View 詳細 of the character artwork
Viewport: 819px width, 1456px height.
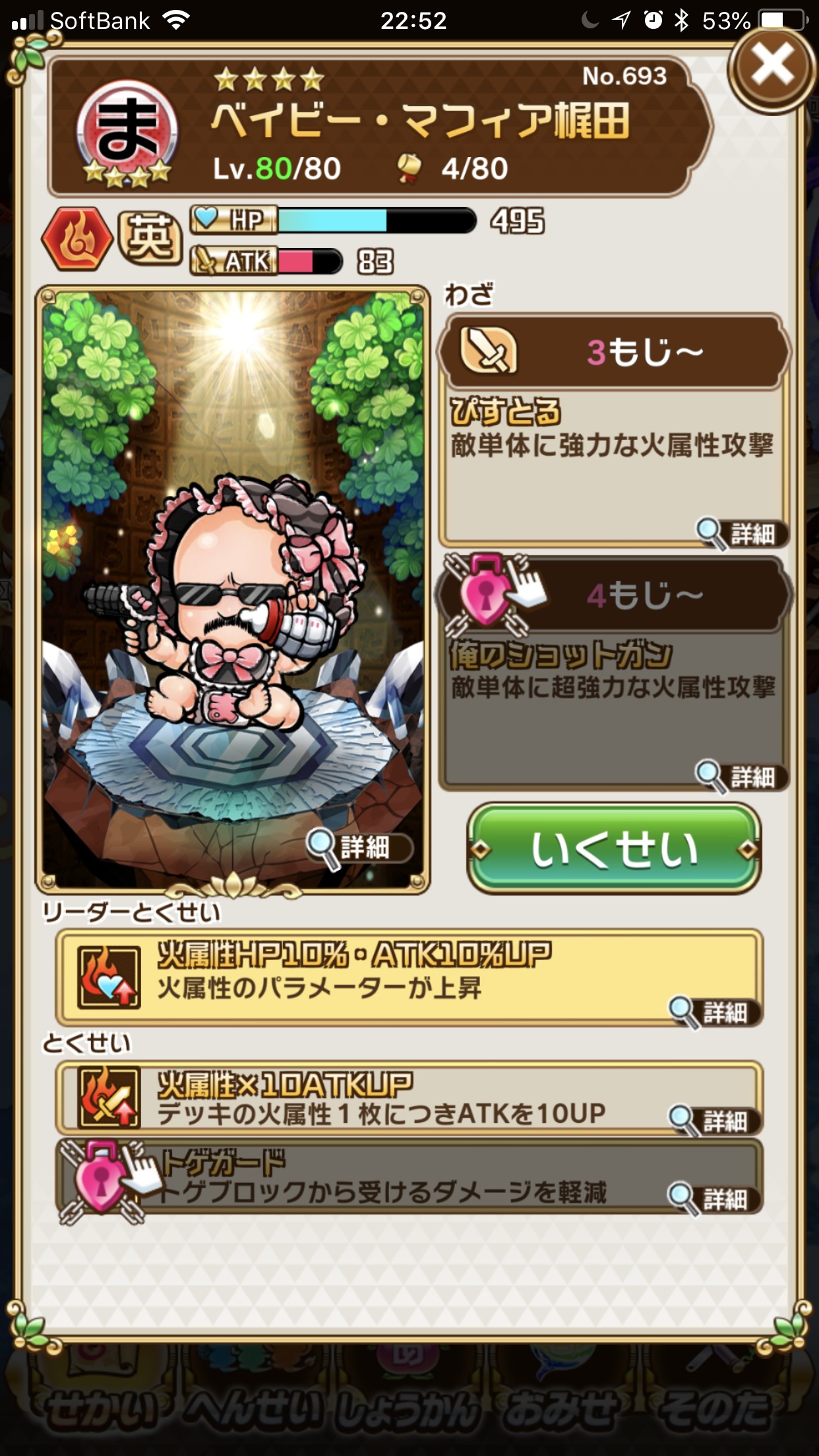click(x=361, y=847)
